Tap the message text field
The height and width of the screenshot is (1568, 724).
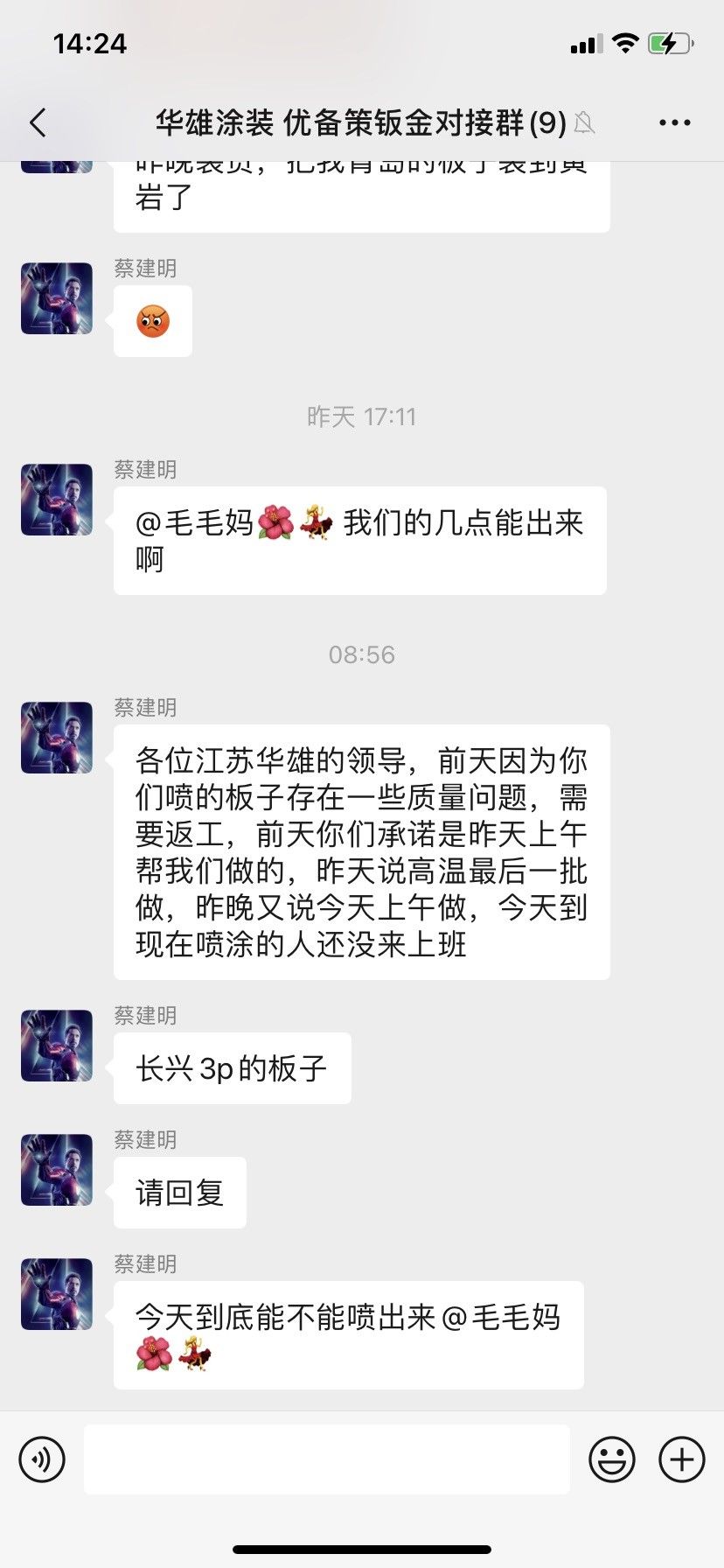click(x=326, y=1459)
